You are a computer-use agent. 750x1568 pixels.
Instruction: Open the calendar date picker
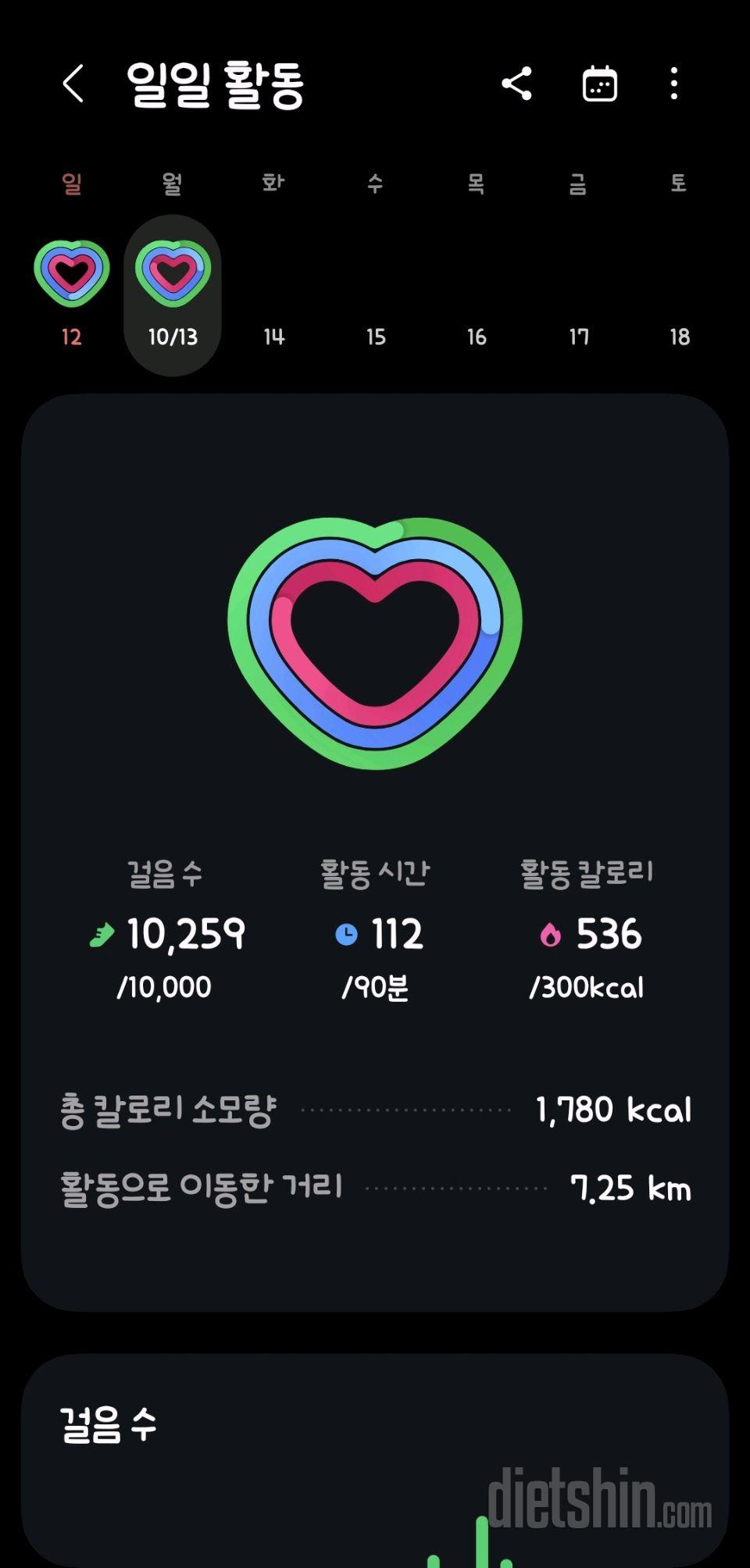pos(600,84)
